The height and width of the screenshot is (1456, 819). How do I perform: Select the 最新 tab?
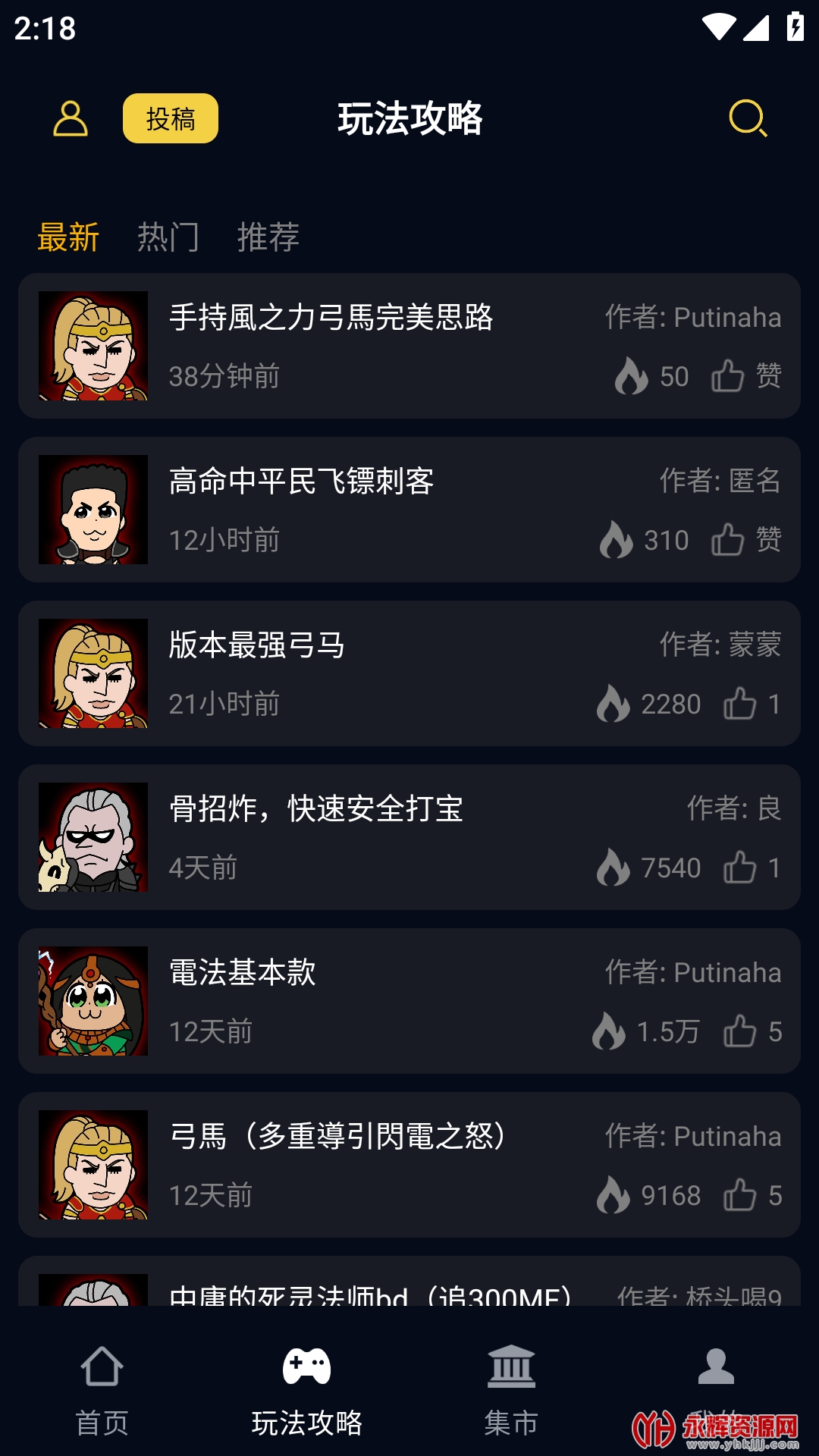[68, 237]
